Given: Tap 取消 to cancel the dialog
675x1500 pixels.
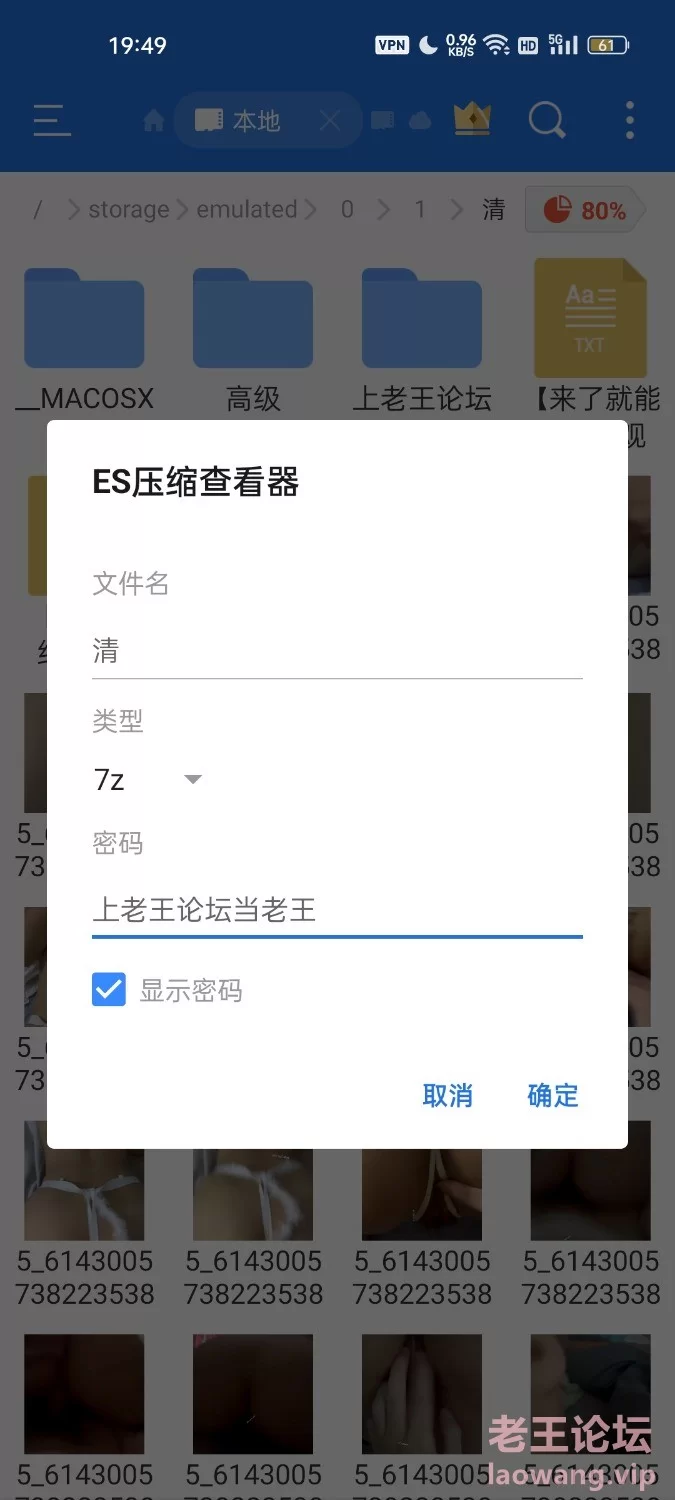Looking at the screenshot, I should (x=447, y=1095).
